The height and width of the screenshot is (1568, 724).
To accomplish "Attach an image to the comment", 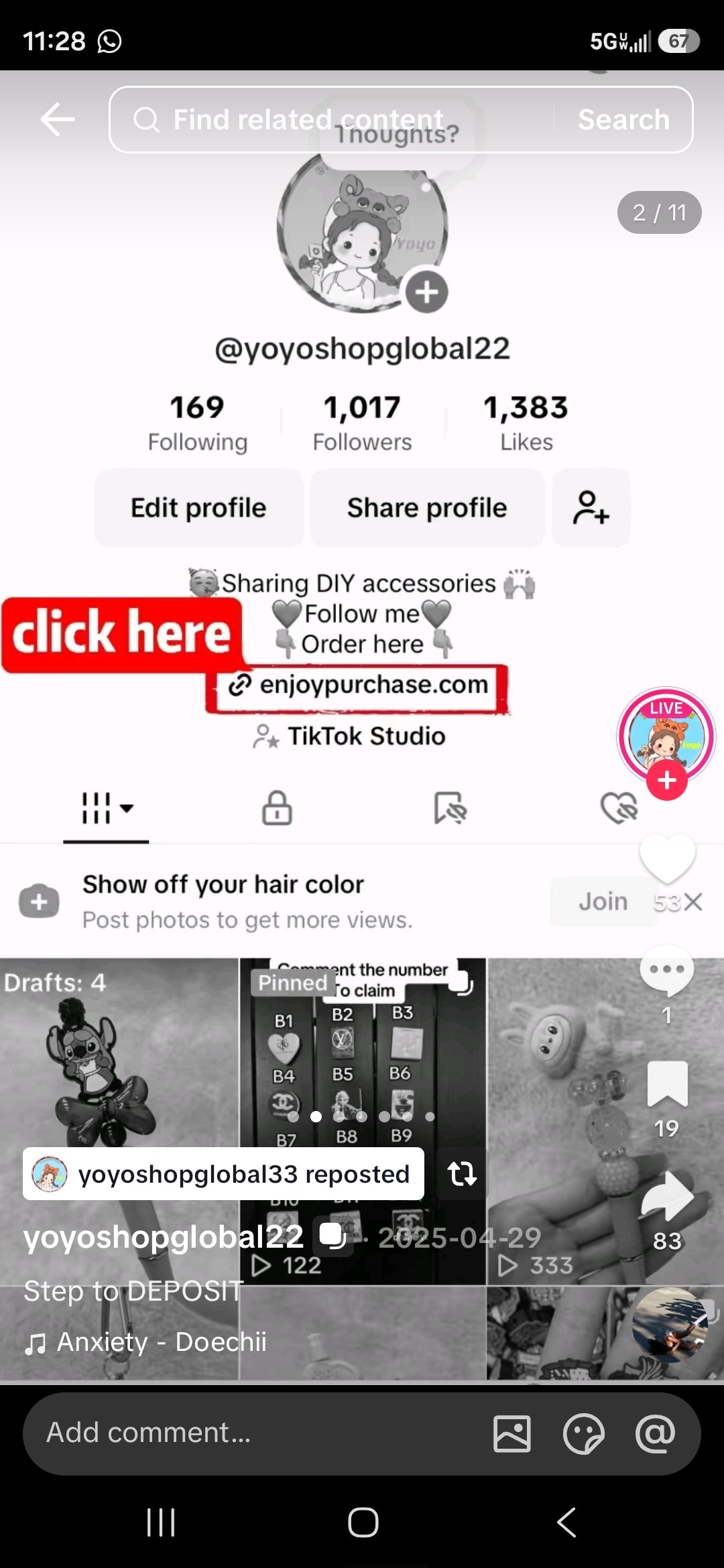I will [x=512, y=1434].
